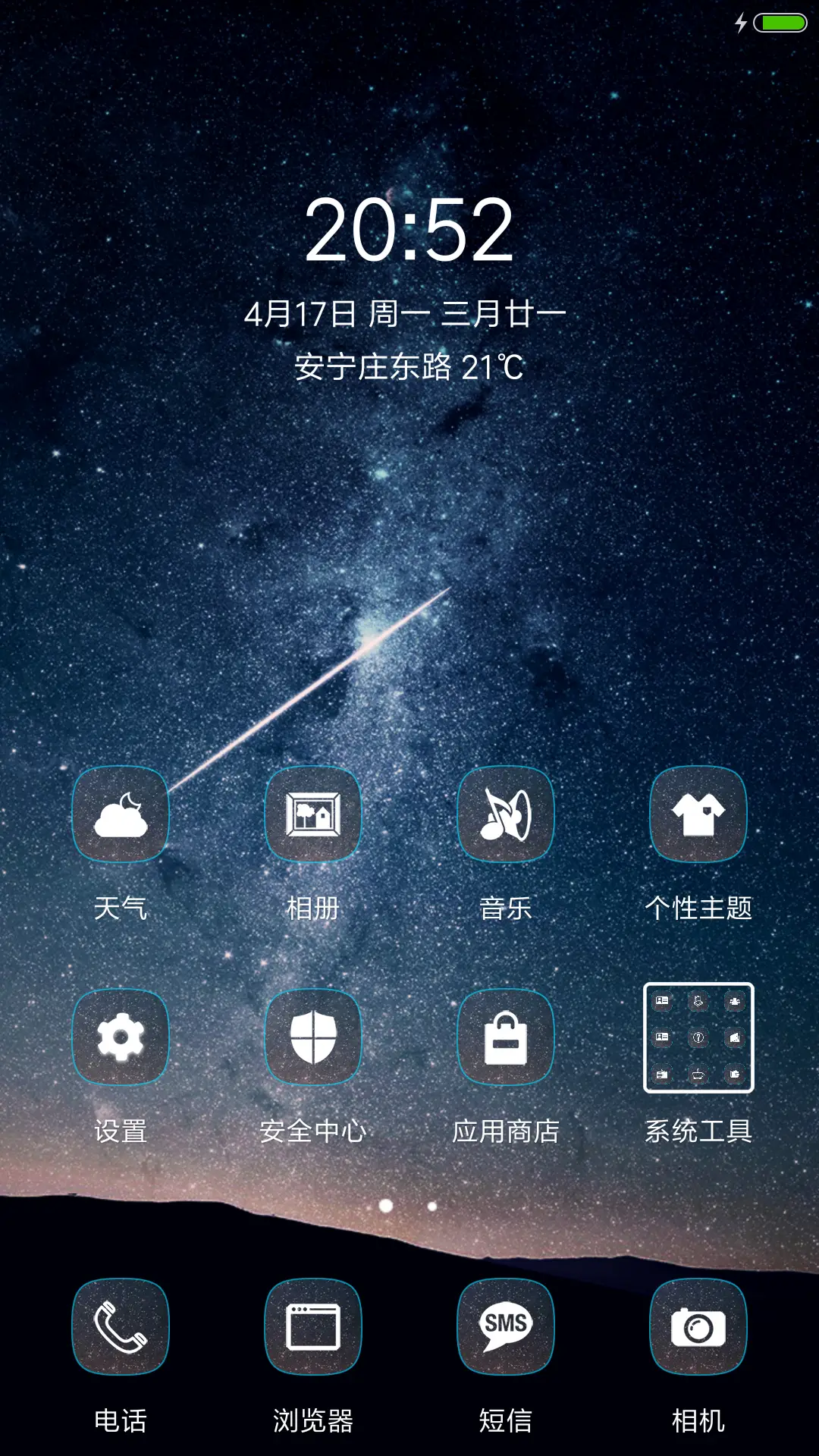Tap a mini icon inside 系统工具 folder preview

(662, 1001)
